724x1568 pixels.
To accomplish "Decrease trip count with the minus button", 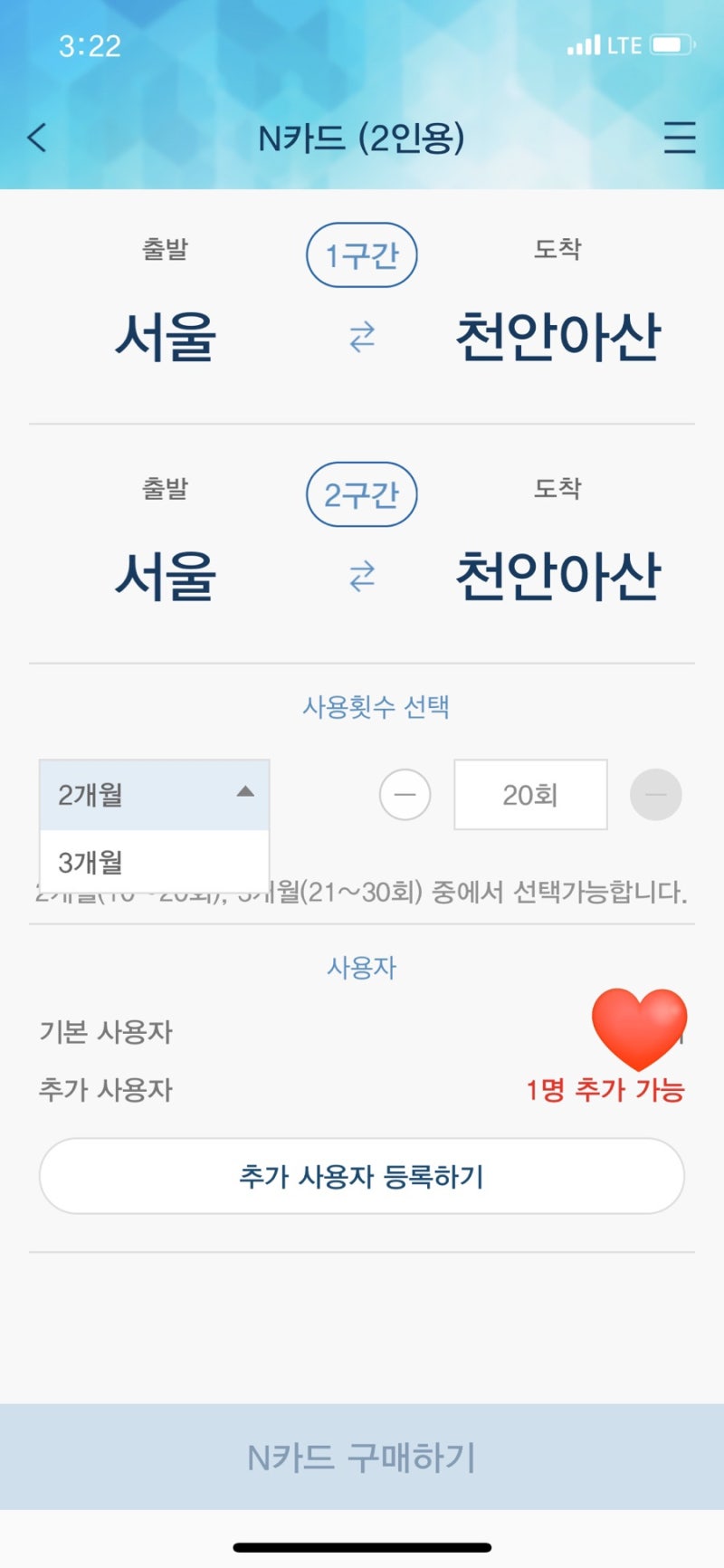I will tap(405, 794).
